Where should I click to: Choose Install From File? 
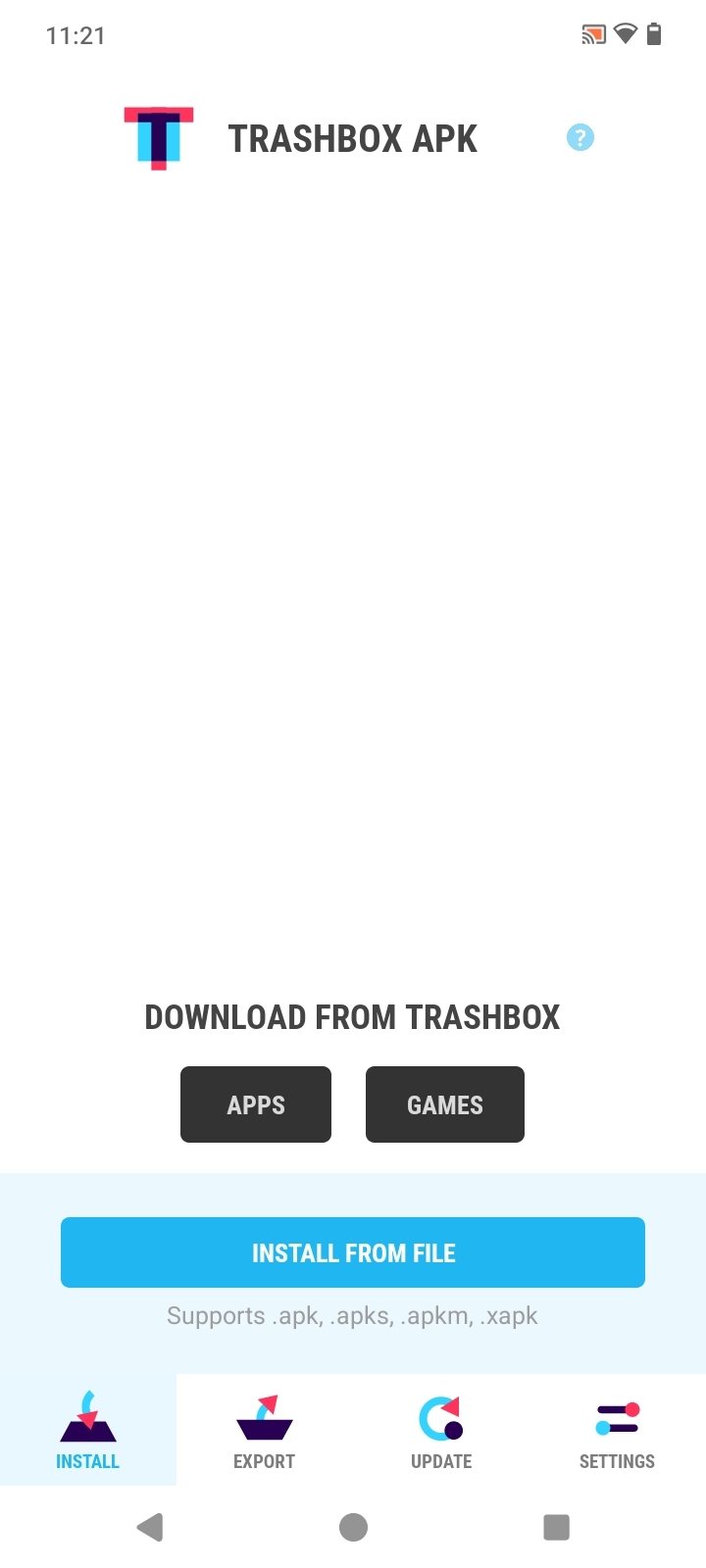(x=353, y=1252)
